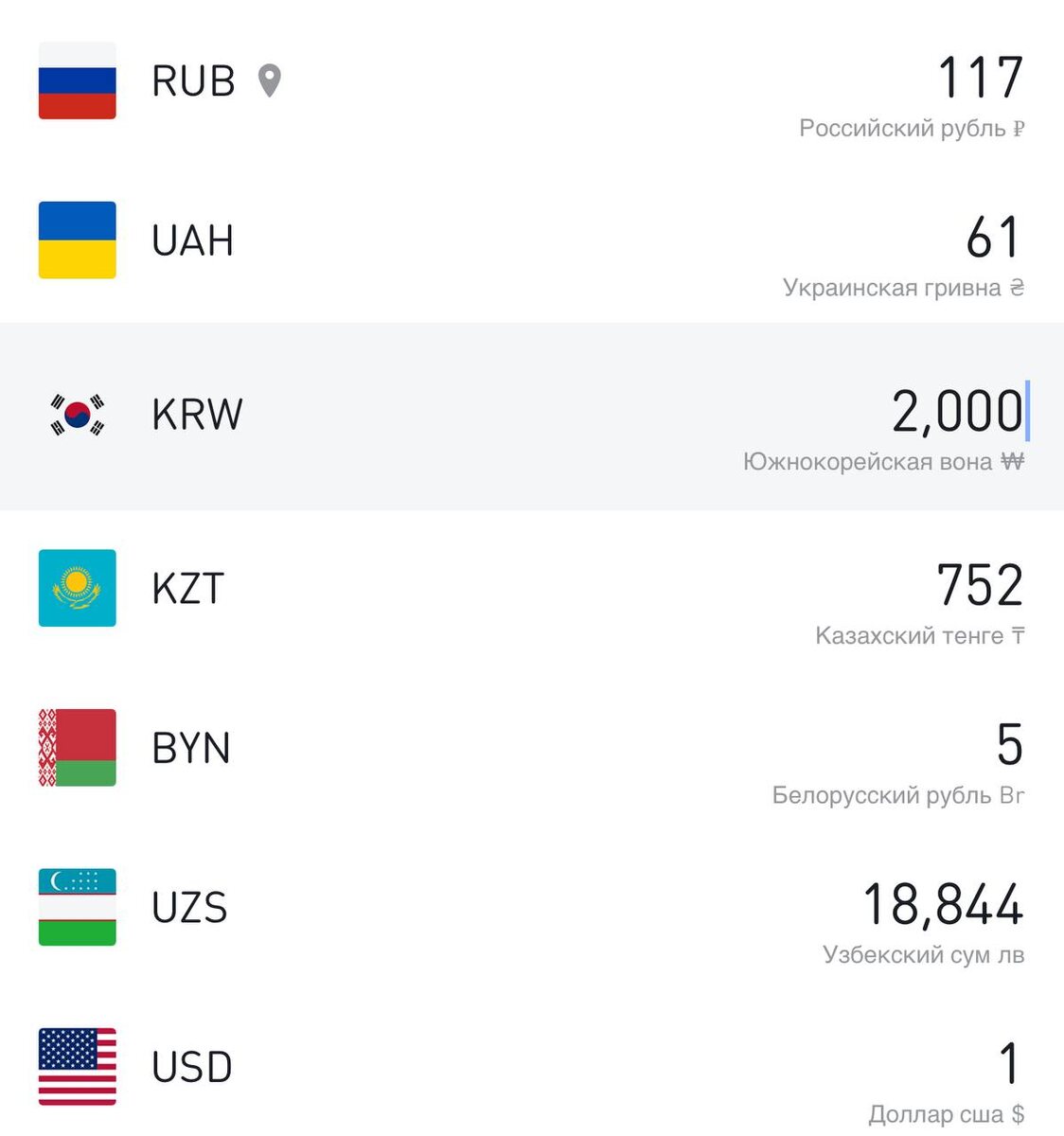
Task: Edit the KRW amount field
Action: 958,411
